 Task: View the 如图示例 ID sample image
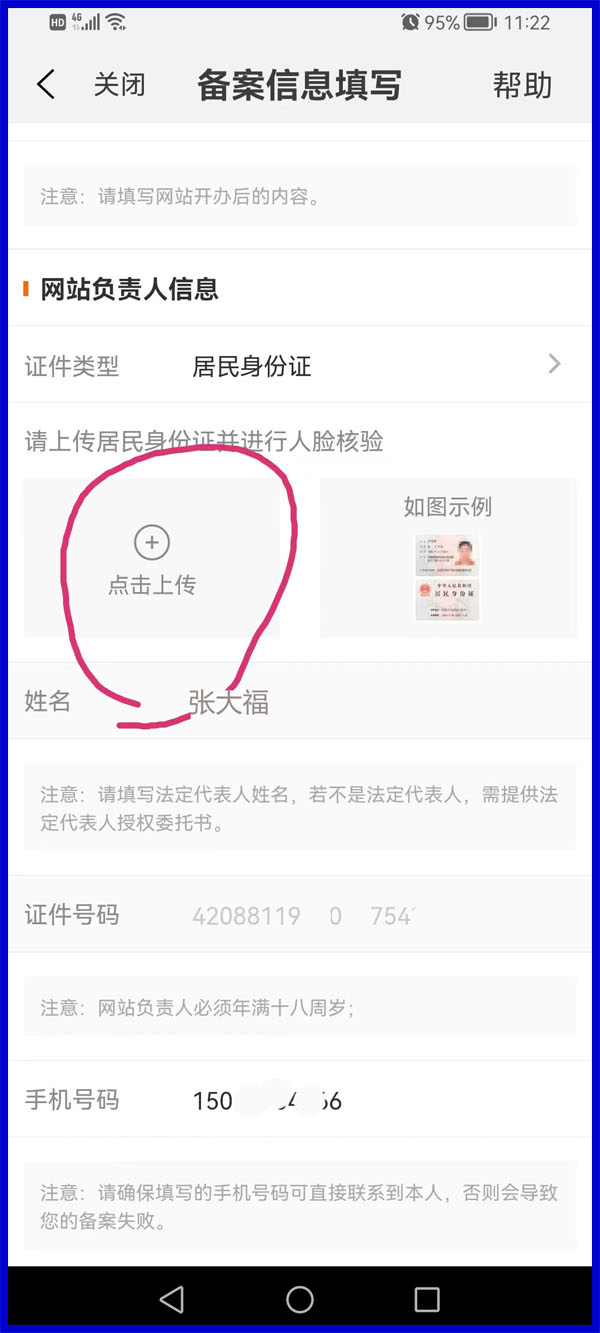click(x=448, y=578)
